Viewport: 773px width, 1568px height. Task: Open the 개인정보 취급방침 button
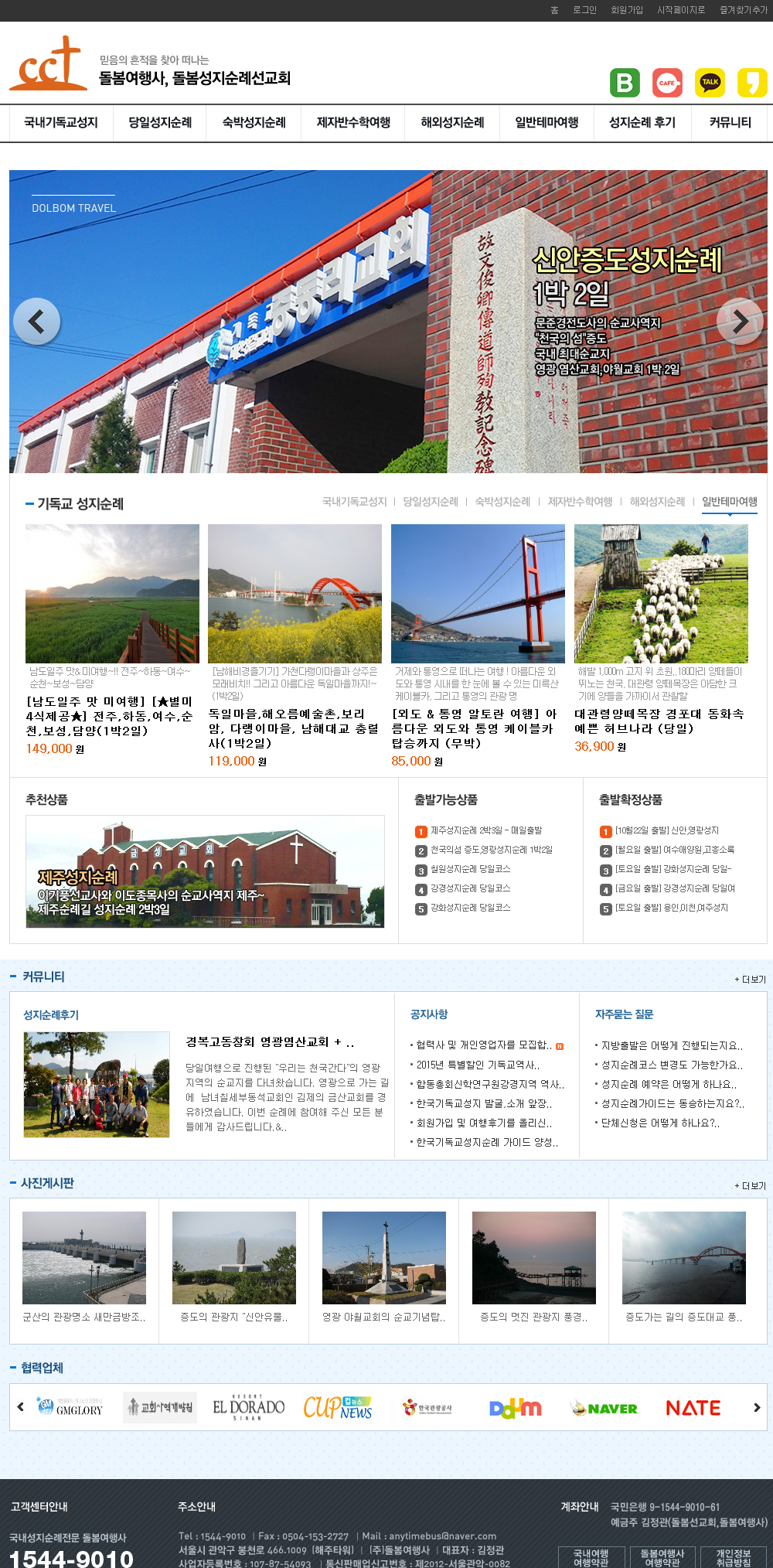pyautogui.click(x=732, y=1557)
